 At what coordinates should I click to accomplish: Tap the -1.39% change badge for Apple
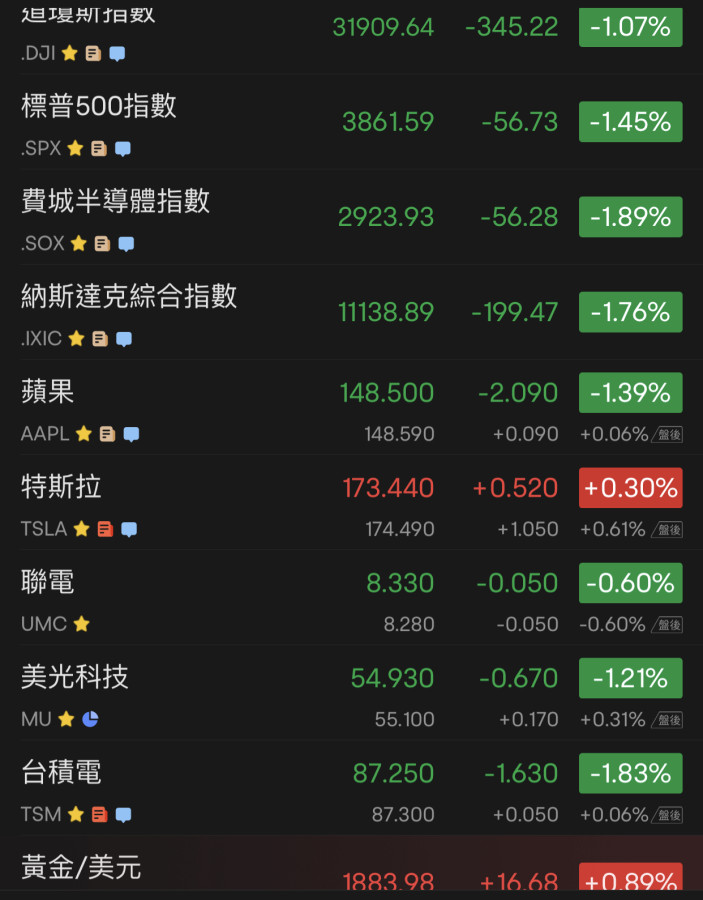click(x=630, y=393)
